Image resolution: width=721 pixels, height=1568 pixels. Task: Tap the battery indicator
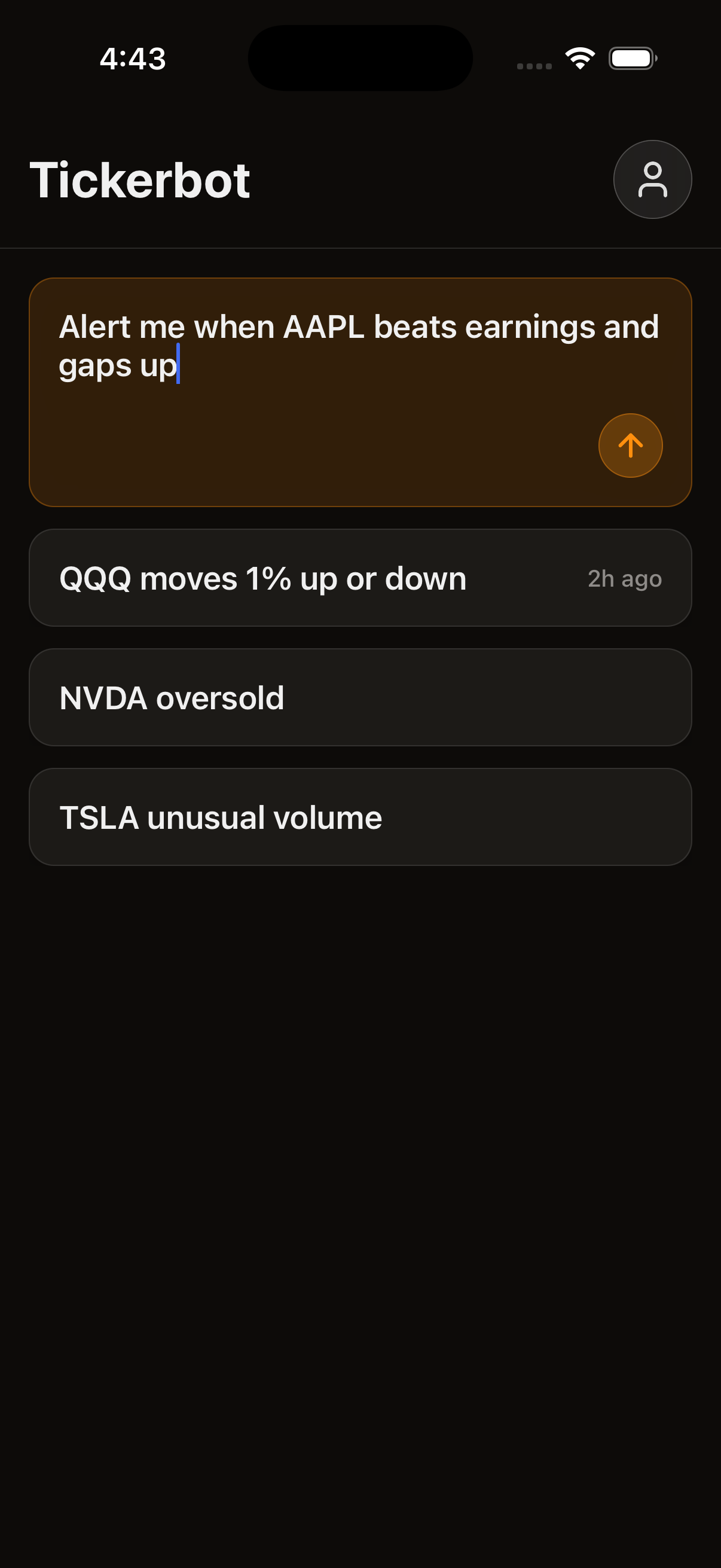click(x=631, y=58)
